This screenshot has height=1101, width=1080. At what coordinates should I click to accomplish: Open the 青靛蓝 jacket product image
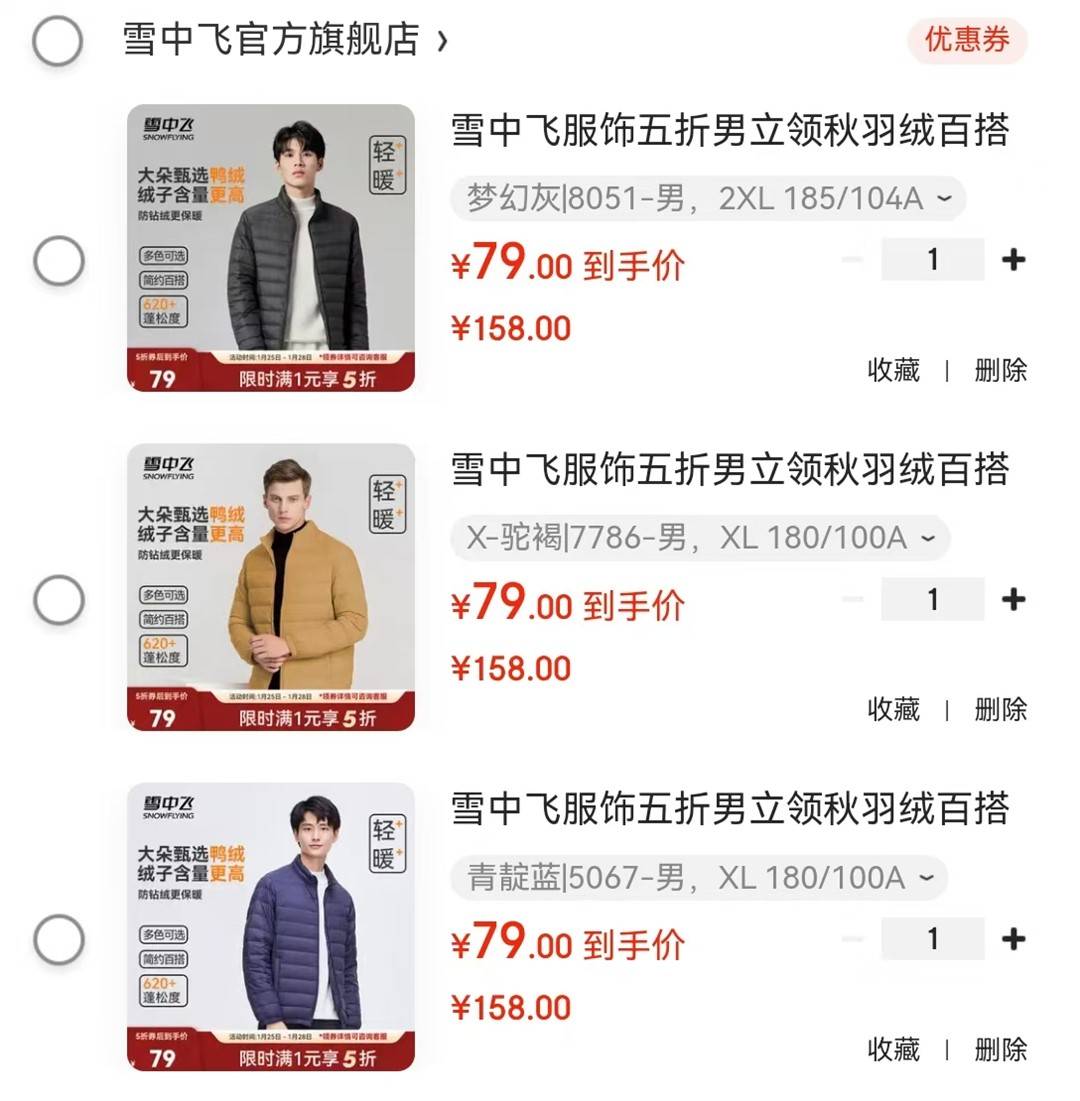click(x=271, y=927)
